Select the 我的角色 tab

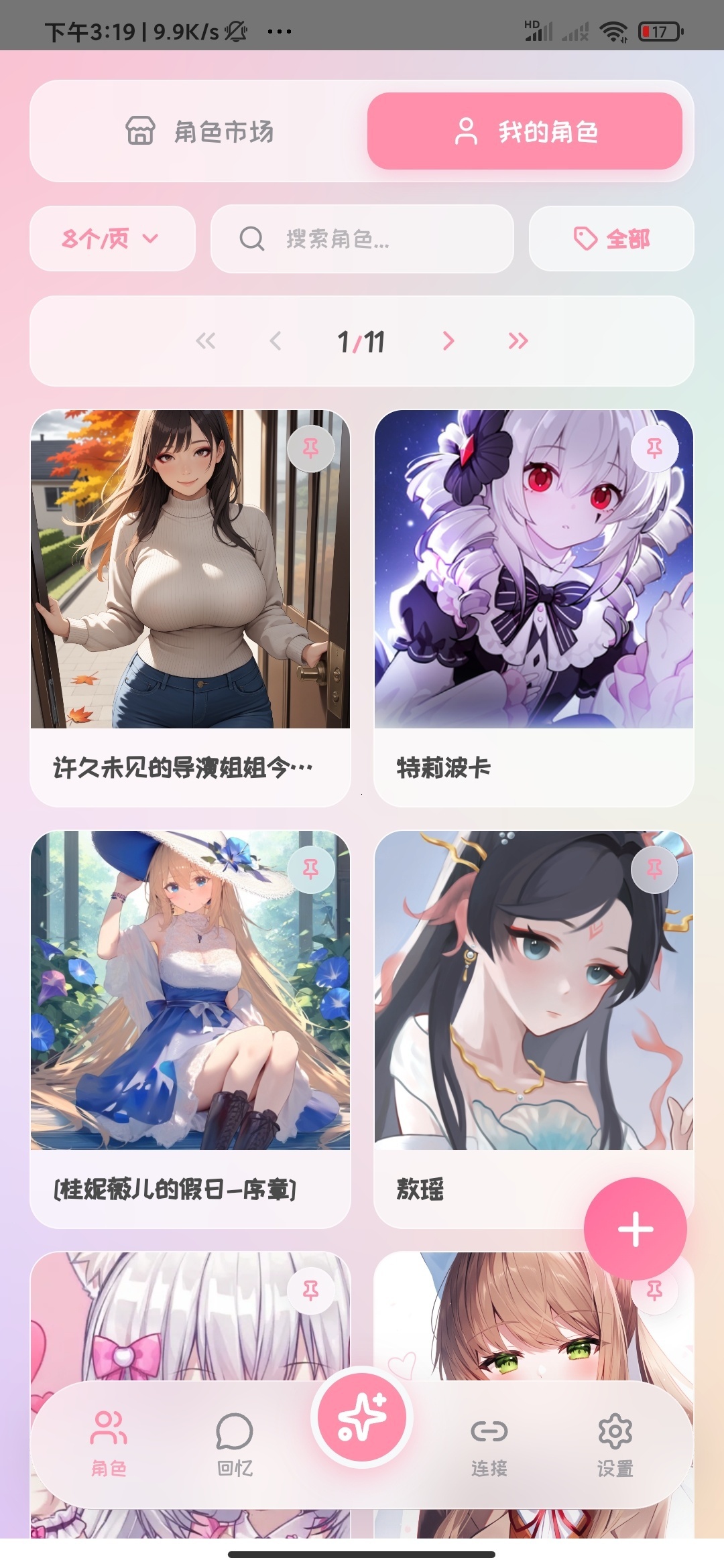526,132
